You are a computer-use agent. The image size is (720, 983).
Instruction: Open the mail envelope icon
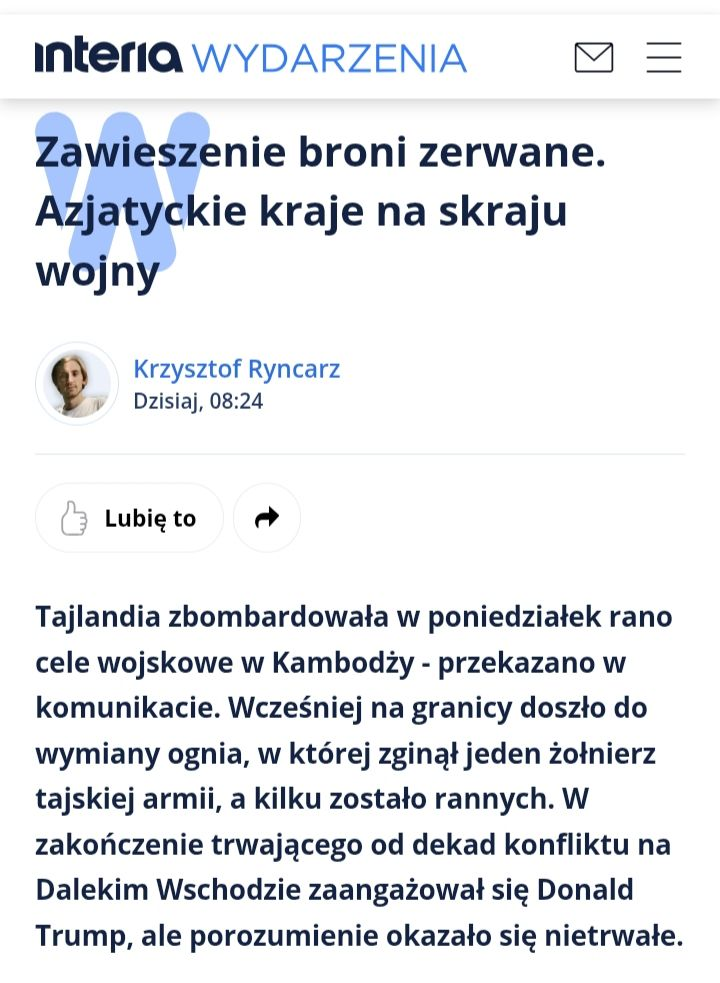point(593,58)
